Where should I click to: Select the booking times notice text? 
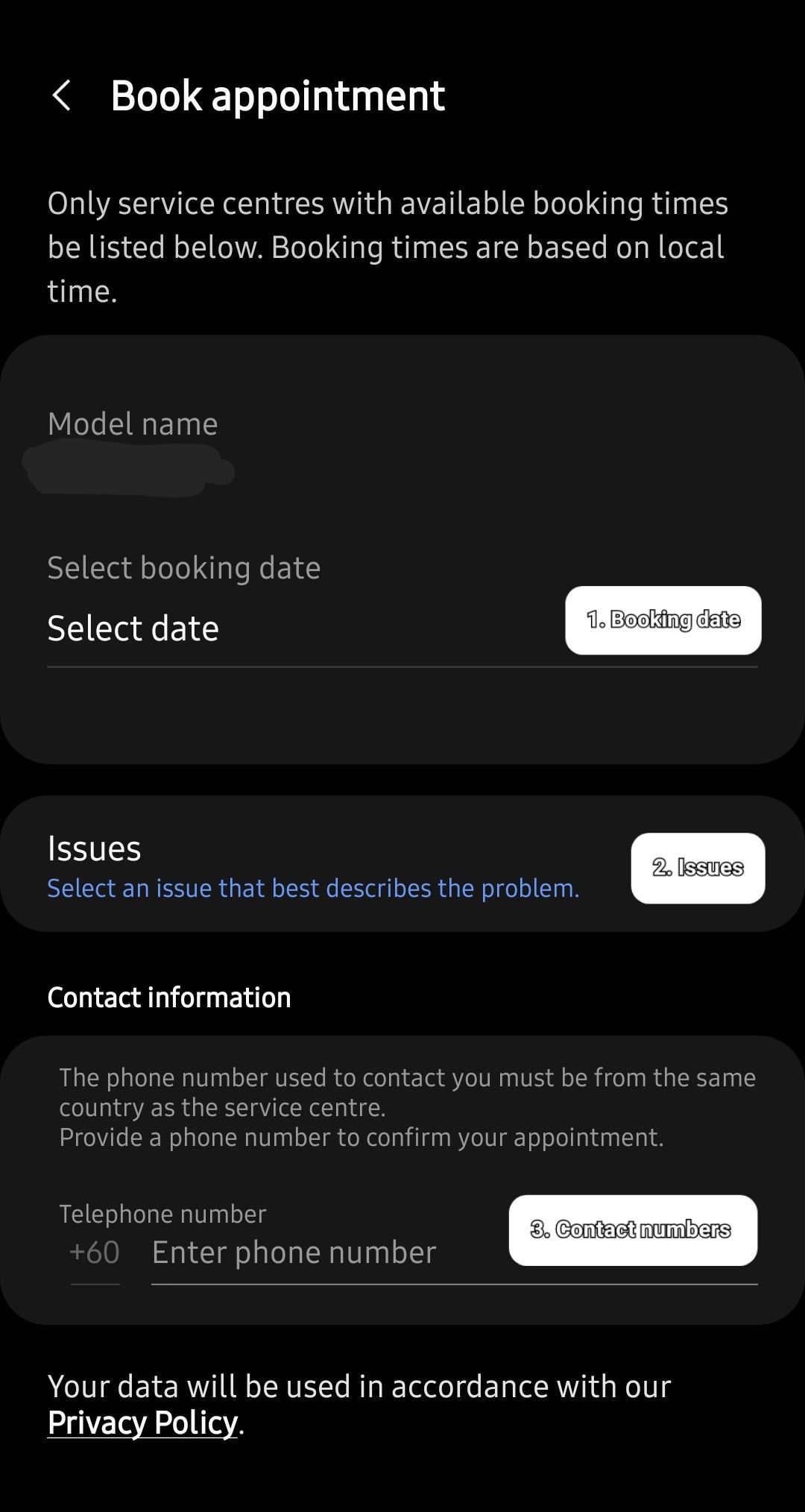click(388, 247)
